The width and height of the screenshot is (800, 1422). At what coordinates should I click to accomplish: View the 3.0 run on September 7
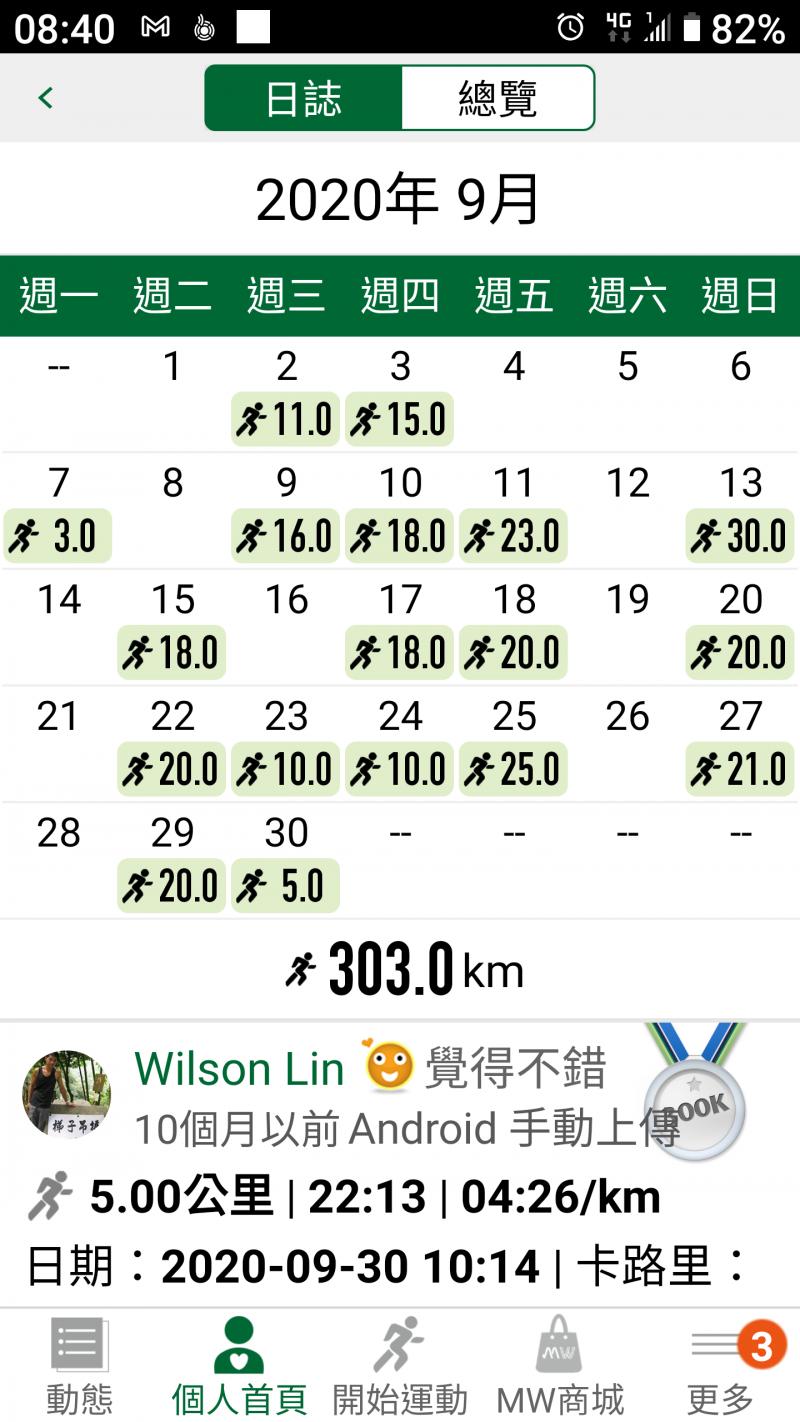tap(58, 536)
